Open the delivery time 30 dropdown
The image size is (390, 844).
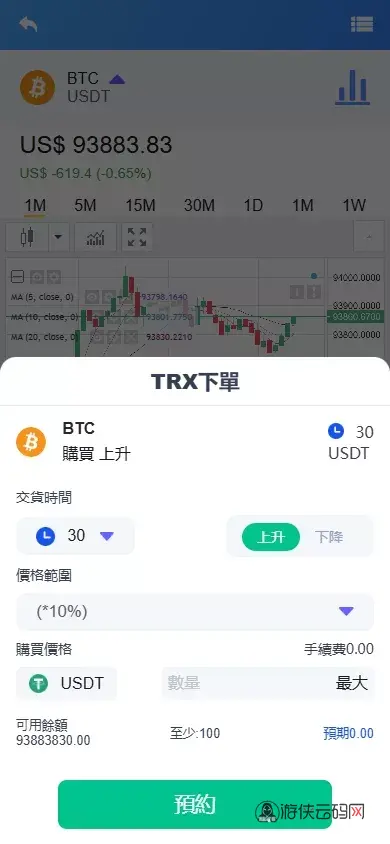coord(75,536)
